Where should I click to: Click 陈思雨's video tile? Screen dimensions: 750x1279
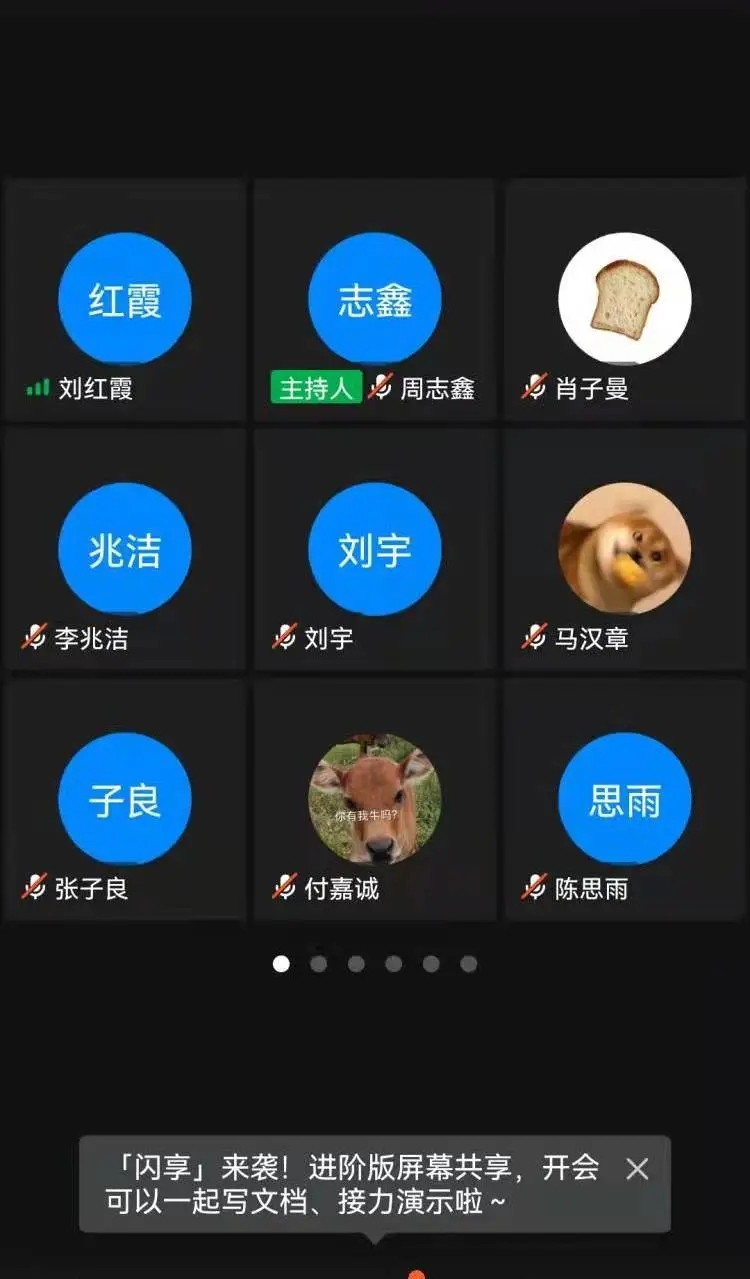click(x=624, y=800)
